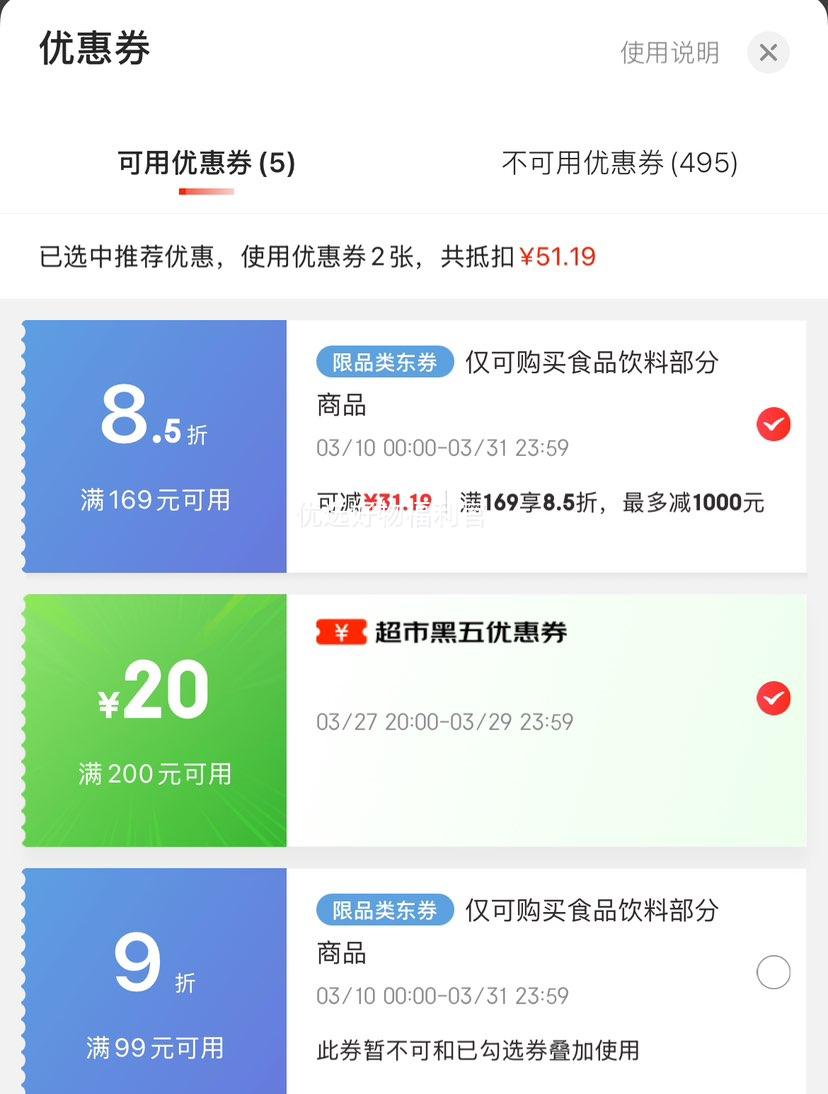Click the 限品类东券 badge on the 9折 coupon
The height and width of the screenshot is (1094, 828).
pyautogui.click(x=384, y=911)
